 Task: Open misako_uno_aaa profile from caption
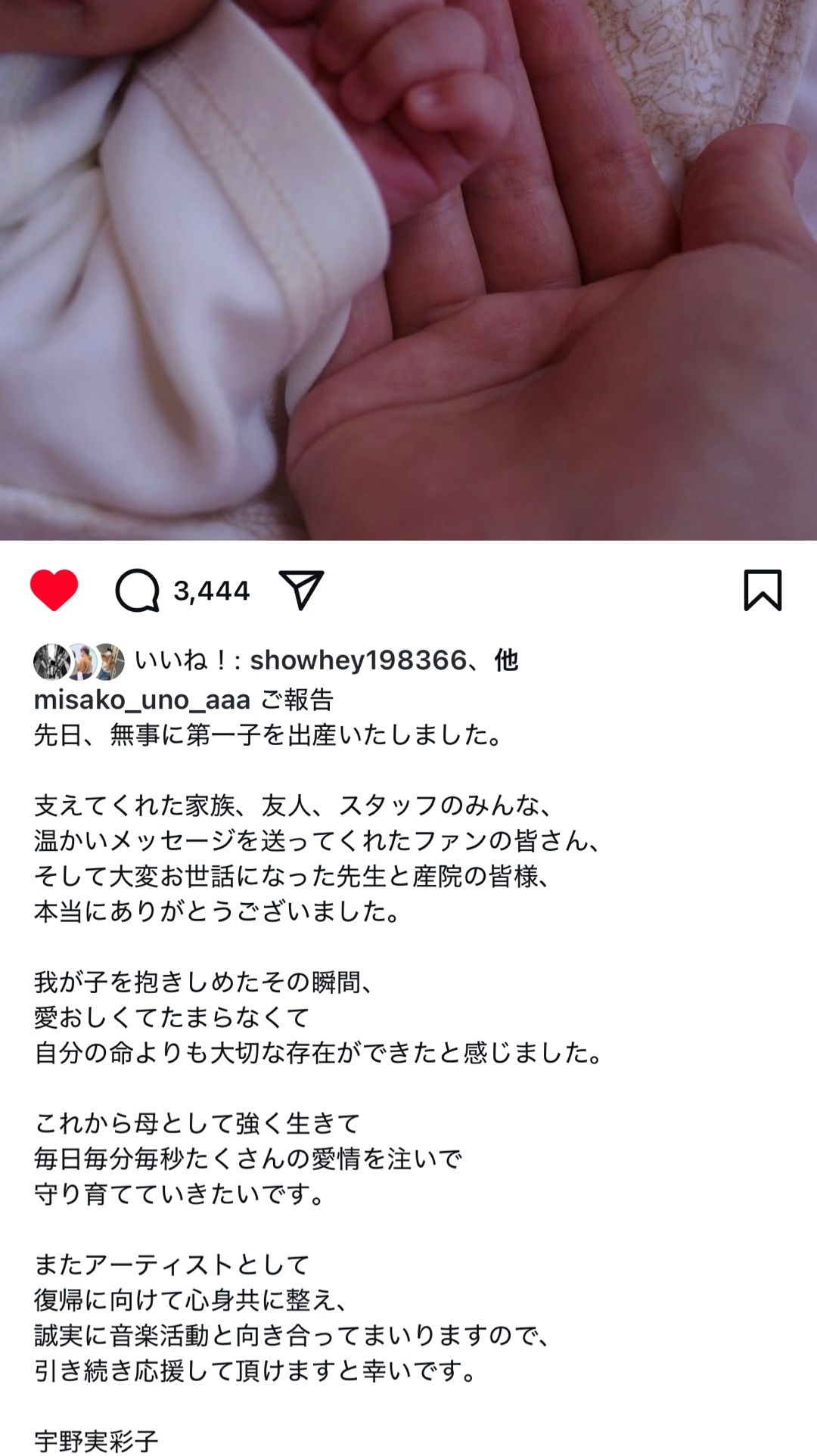[x=141, y=700]
